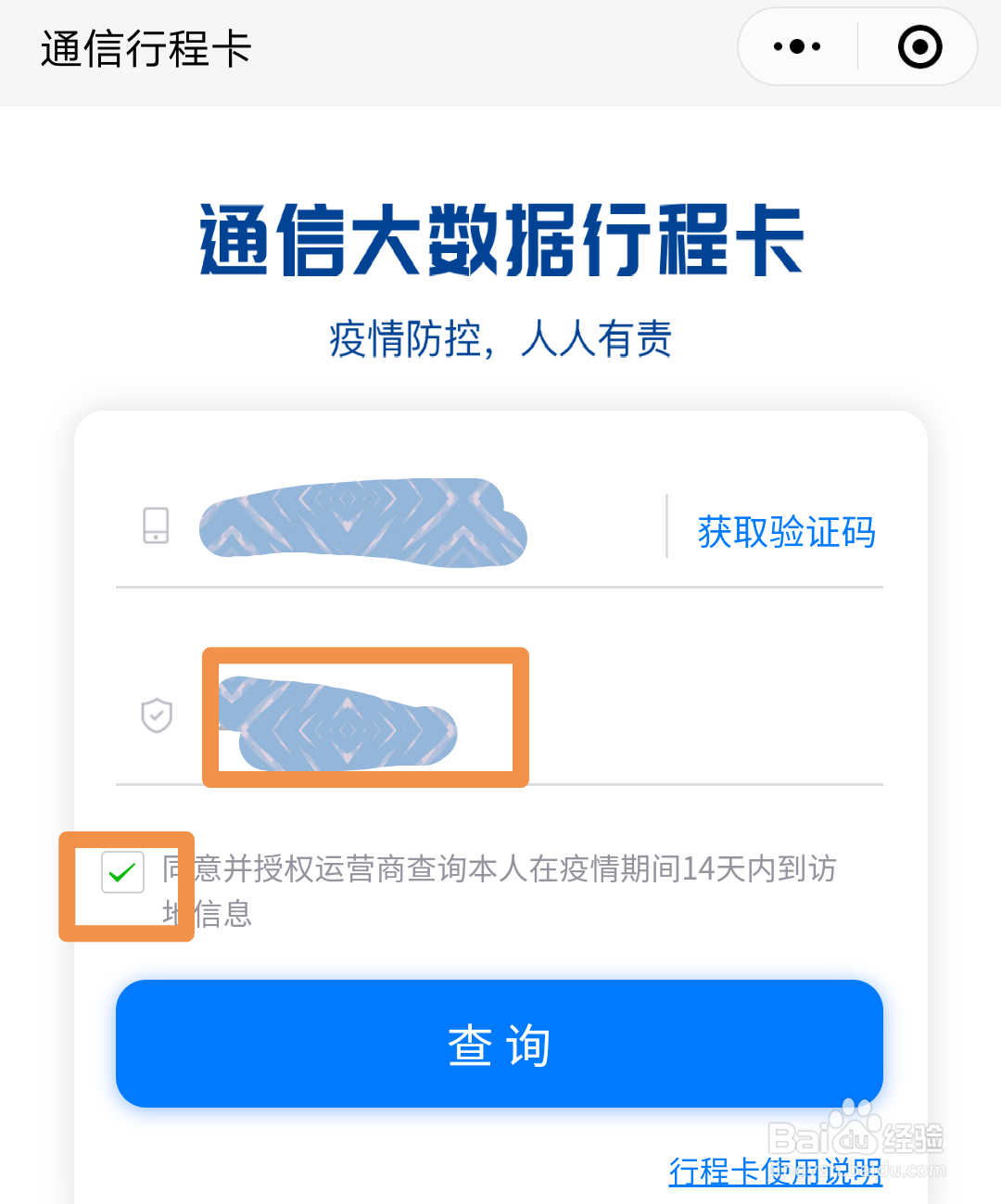Click the phone handset icon beside the number field
1001x1204 pixels.
(156, 526)
